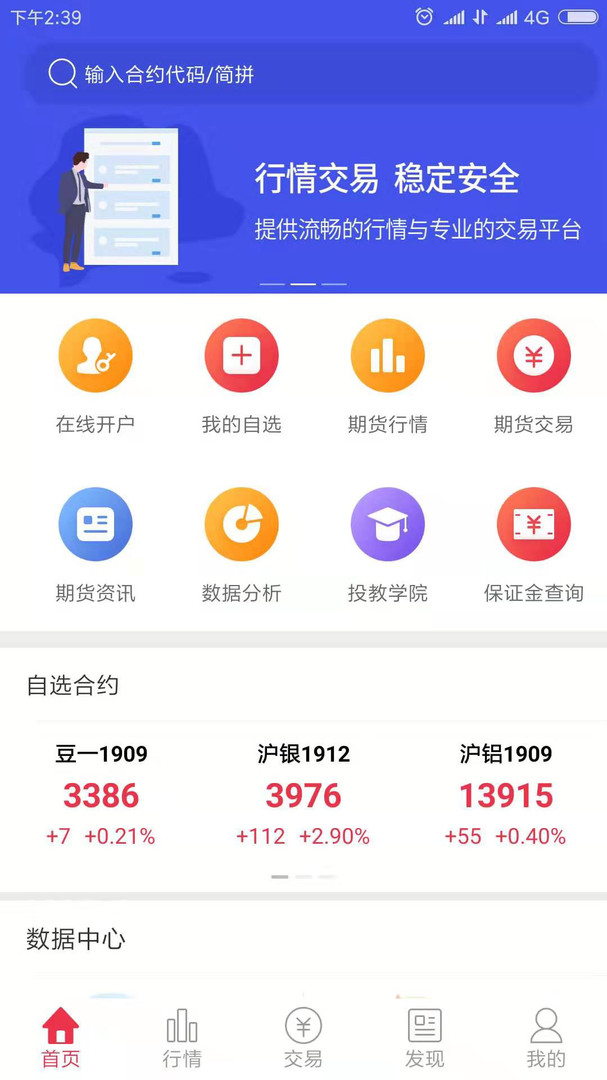The image size is (607, 1080).
Task: Open 投教学院 investor education
Action: click(387, 545)
